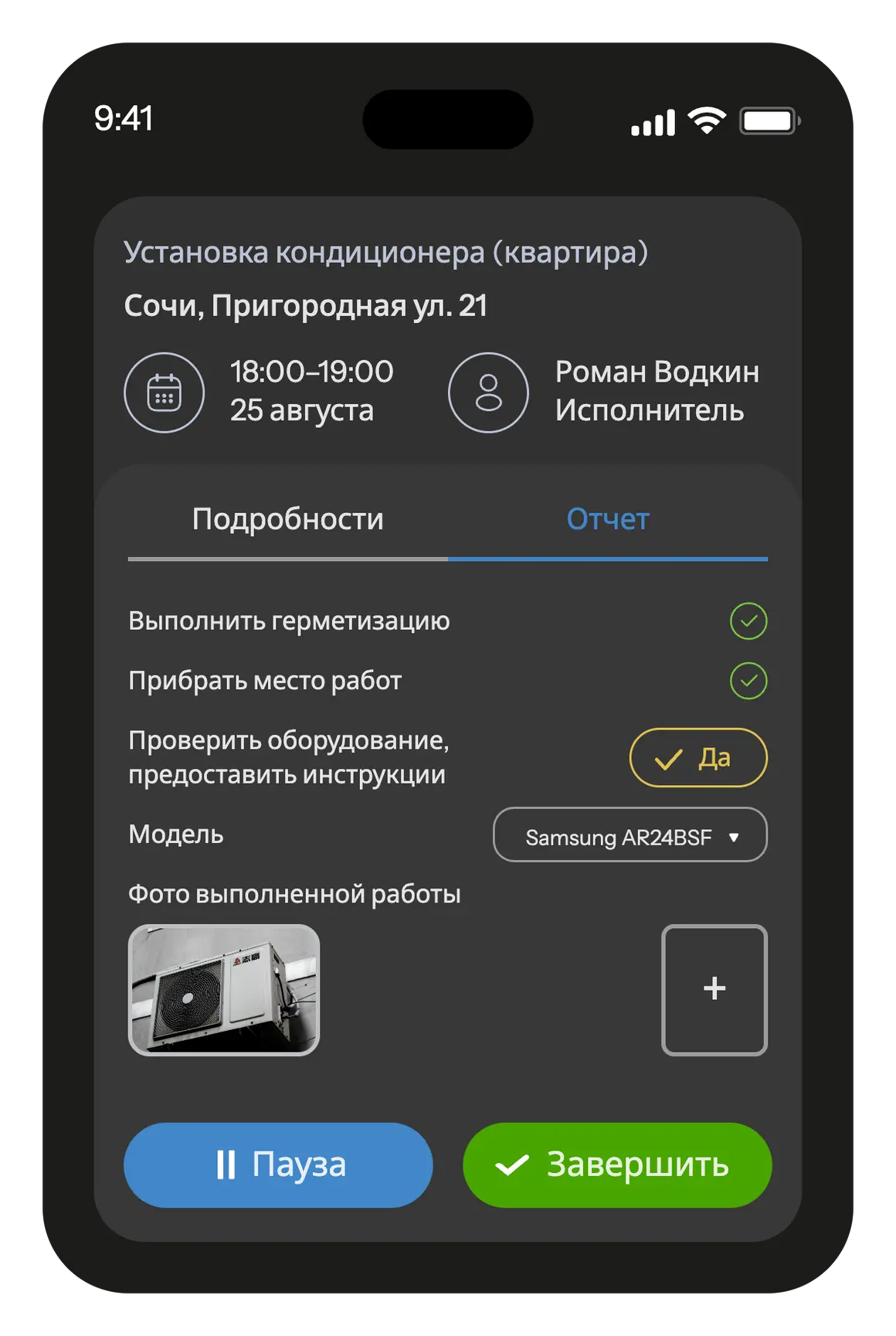Pause the job with Пауза
Viewport: 896px width, 1336px height.
point(278,1165)
